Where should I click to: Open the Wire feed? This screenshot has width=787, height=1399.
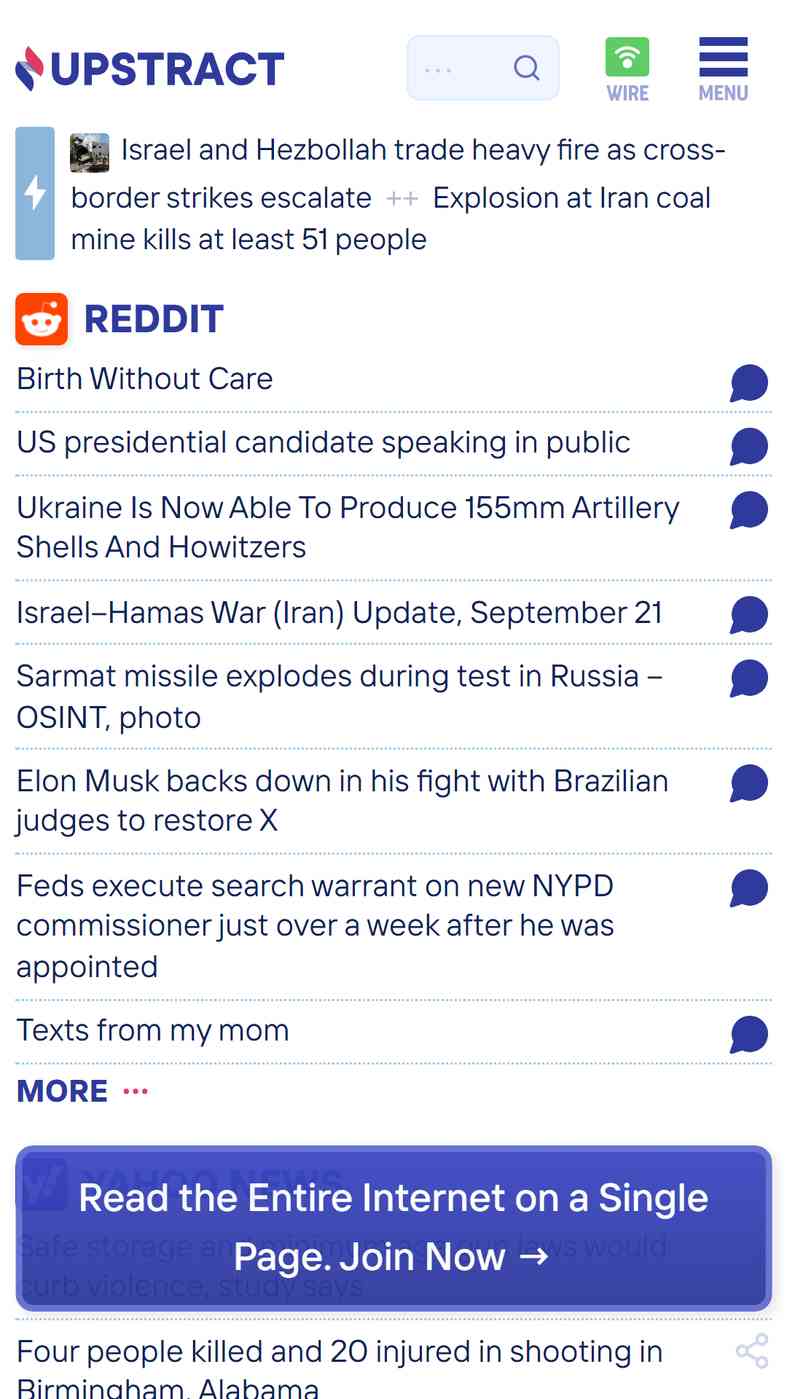pyautogui.click(x=627, y=69)
